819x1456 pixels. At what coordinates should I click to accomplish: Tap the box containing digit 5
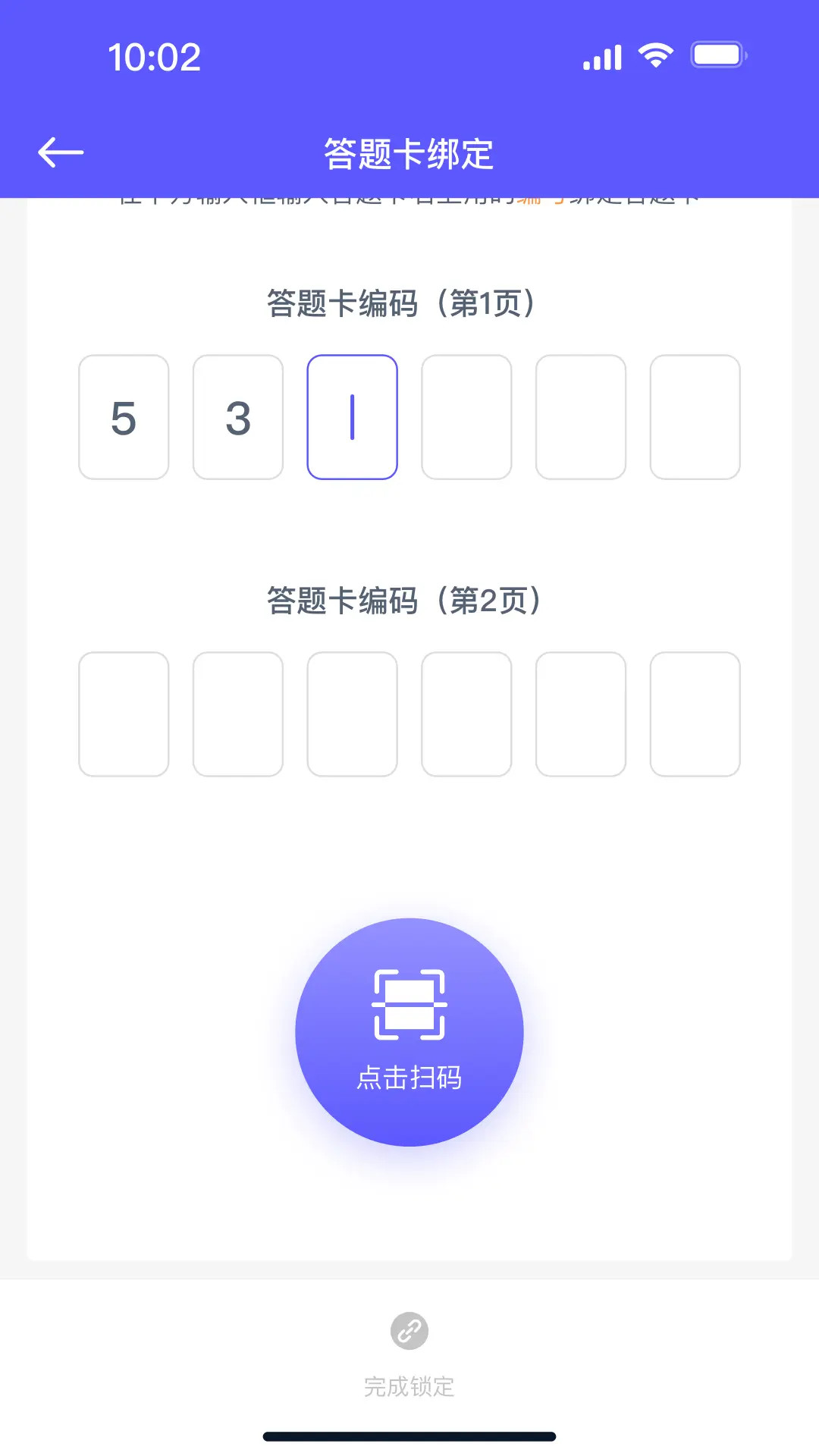tap(124, 417)
